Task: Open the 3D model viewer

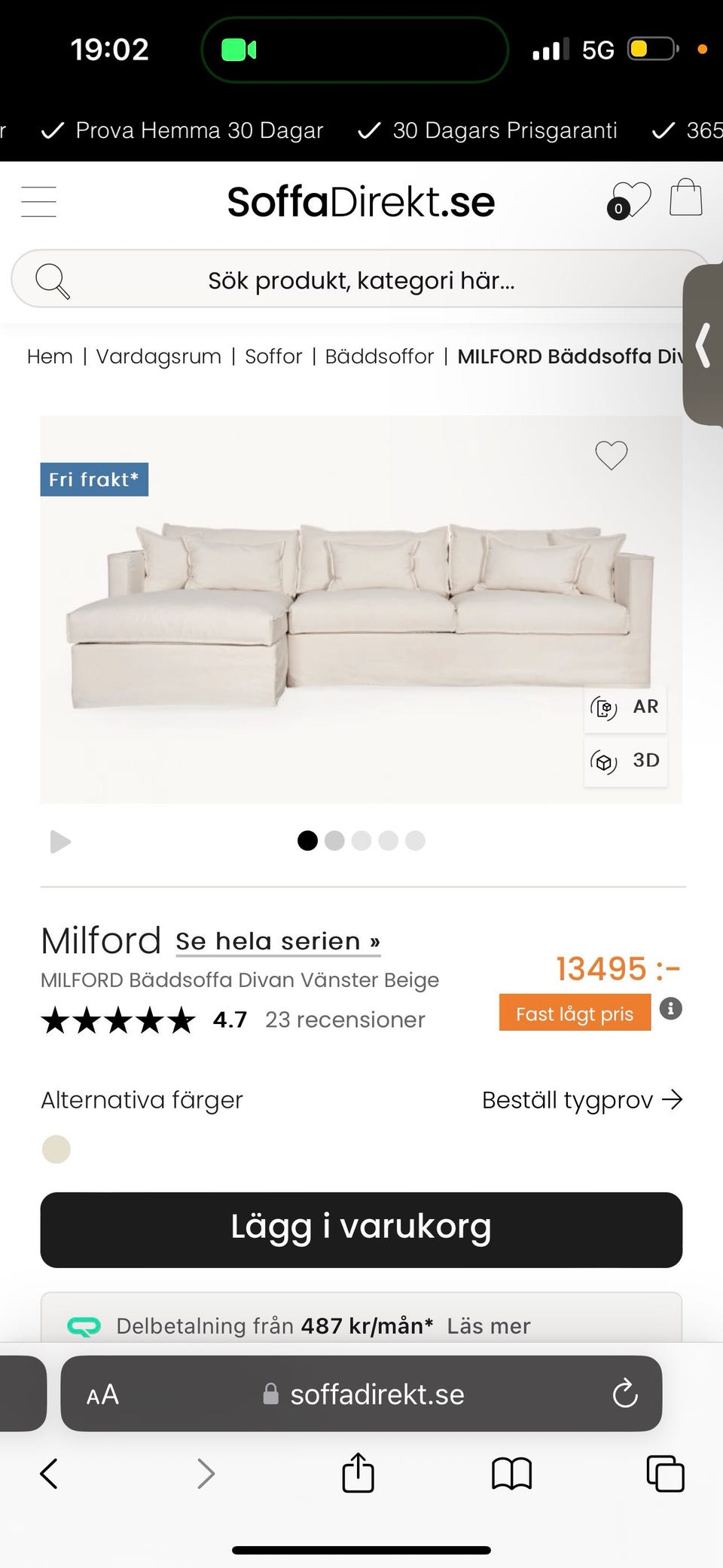Action: [625, 761]
